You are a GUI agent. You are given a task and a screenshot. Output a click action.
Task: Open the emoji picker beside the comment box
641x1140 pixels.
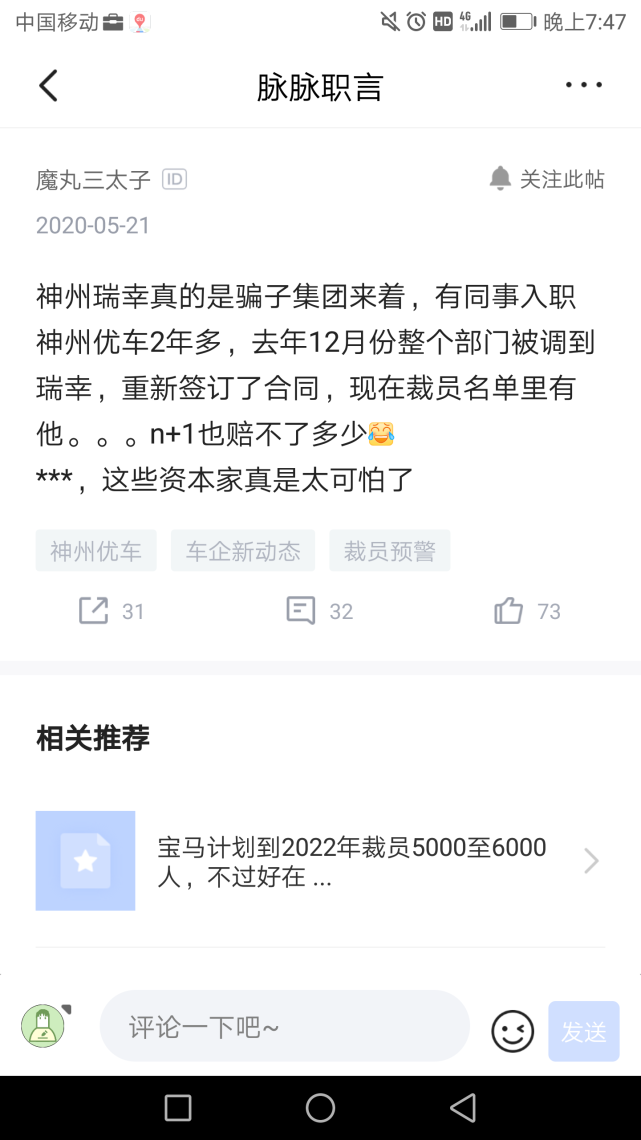click(x=512, y=1031)
